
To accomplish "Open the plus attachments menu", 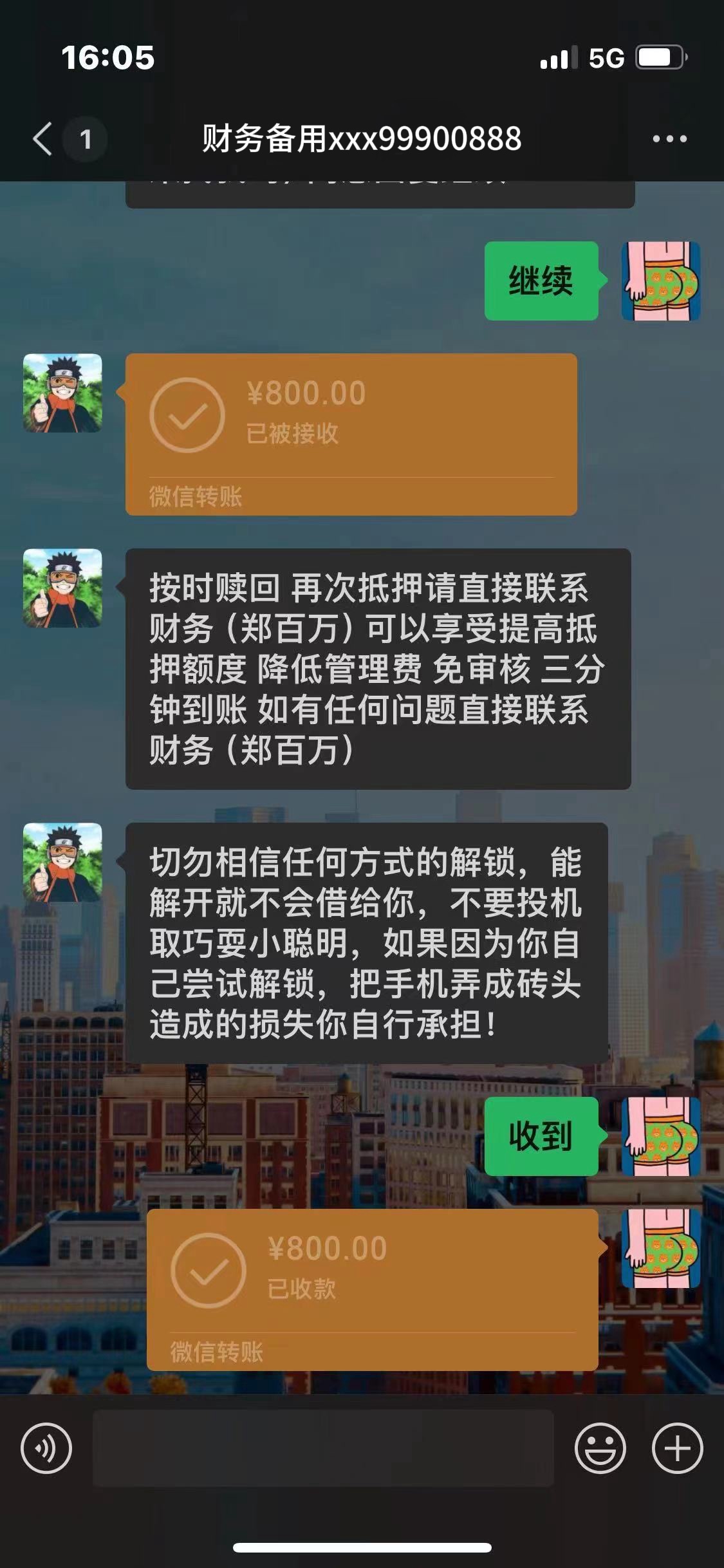I will click(677, 1448).
